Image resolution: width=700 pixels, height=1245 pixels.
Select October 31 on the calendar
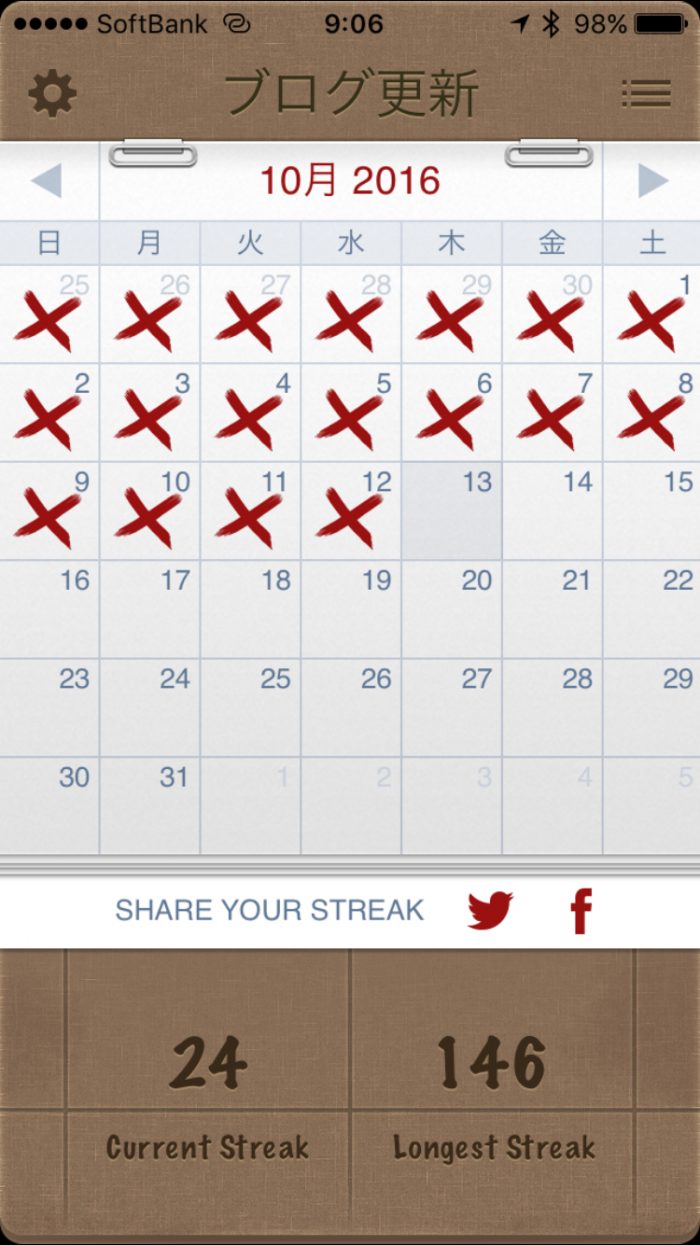pos(150,806)
